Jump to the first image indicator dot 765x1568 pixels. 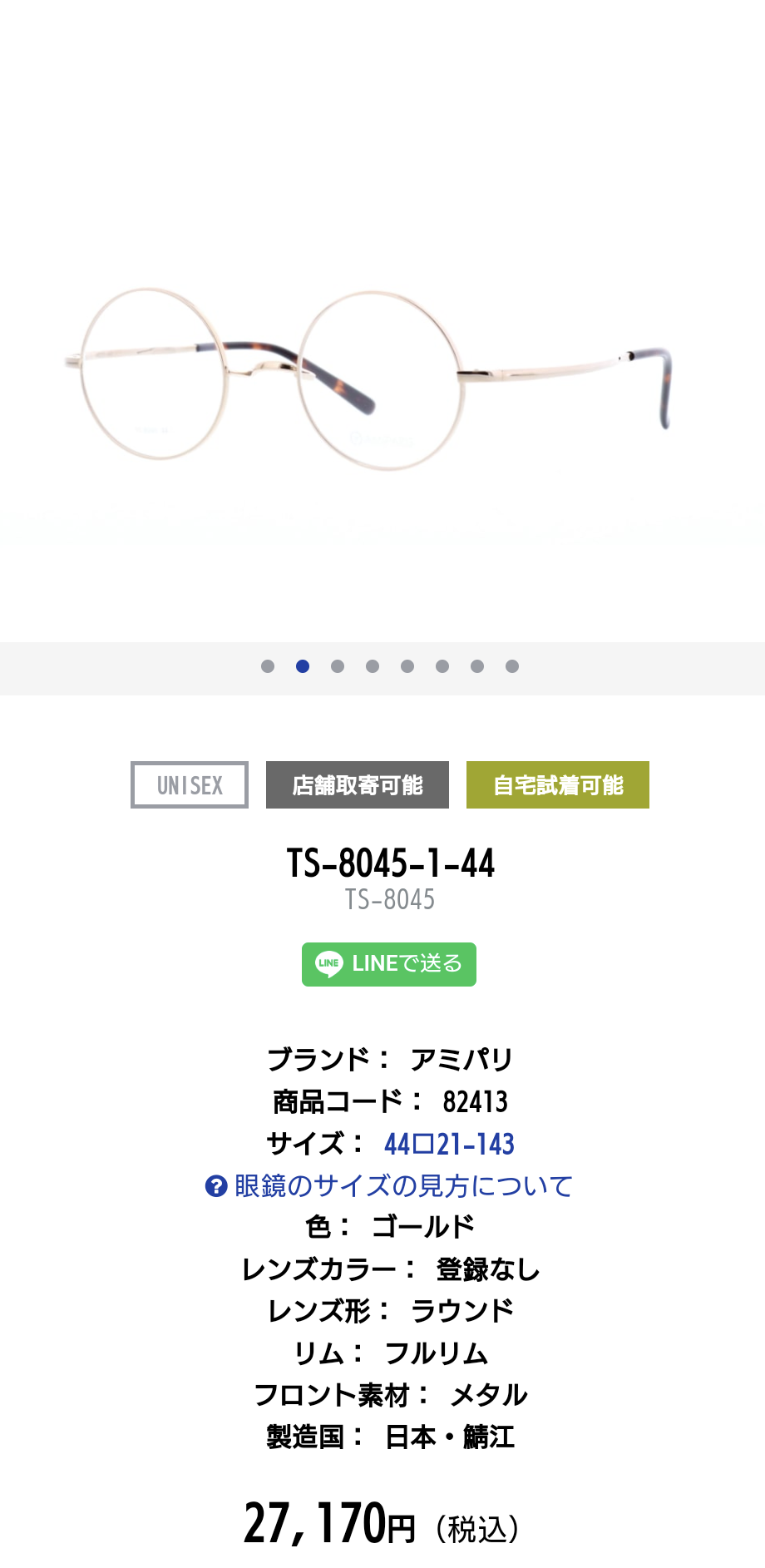[x=268, y=666]
